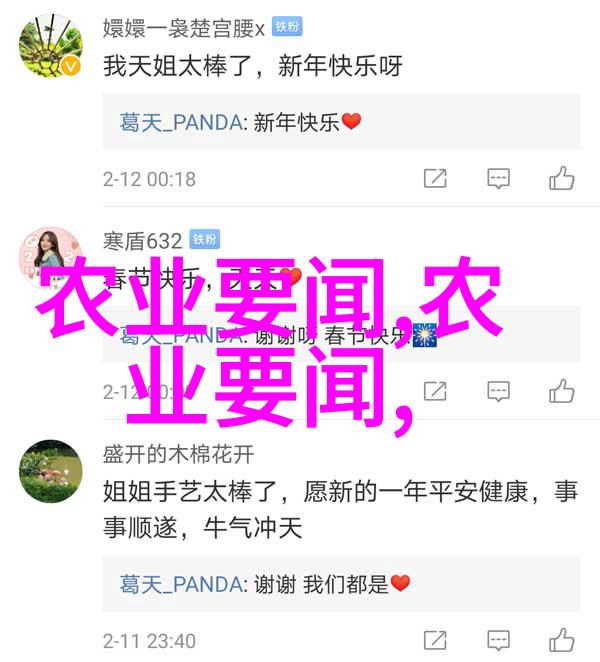
Task: Reply to the comment posted 2-12 00:18
Action: [498, 179]
